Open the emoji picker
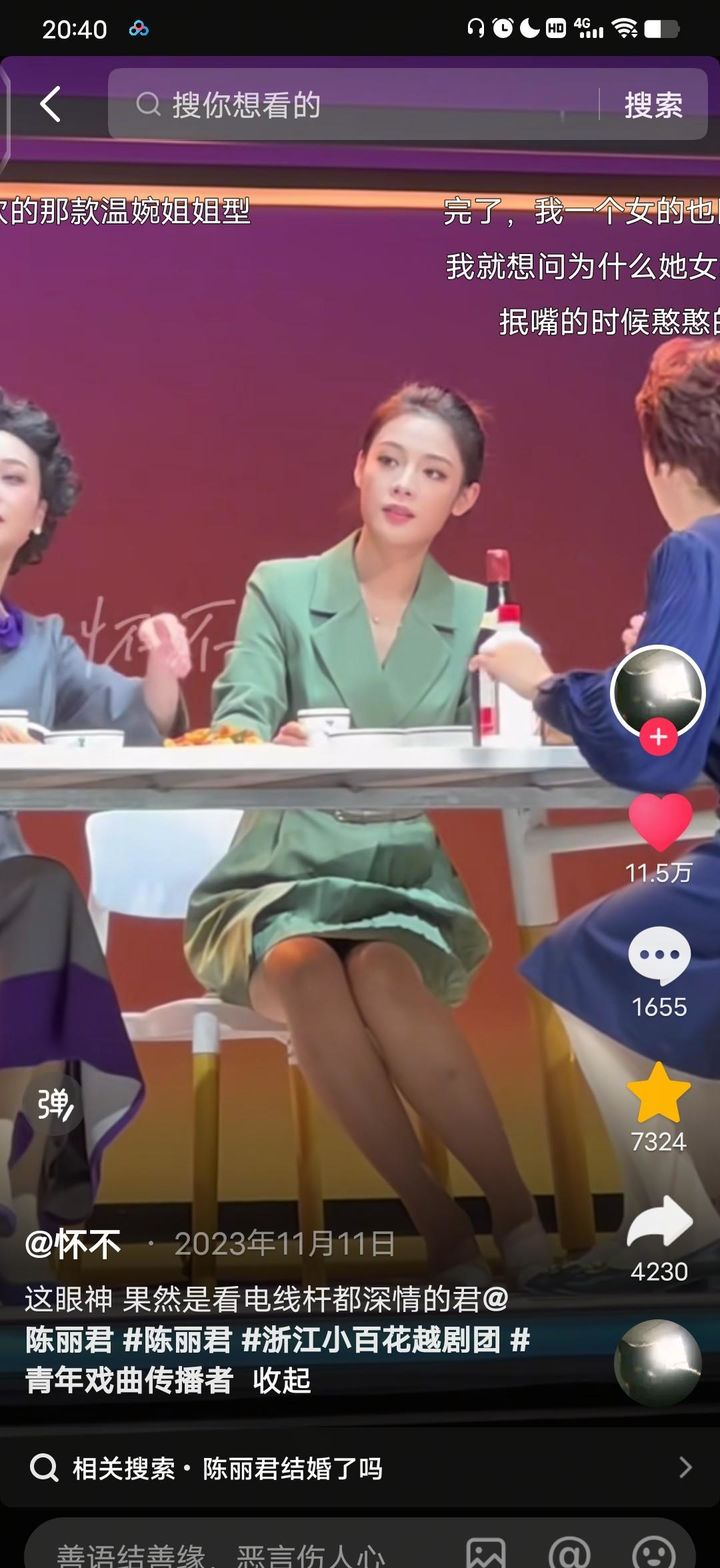This screenshot has height=1568, width=720. click(655, 1554)
